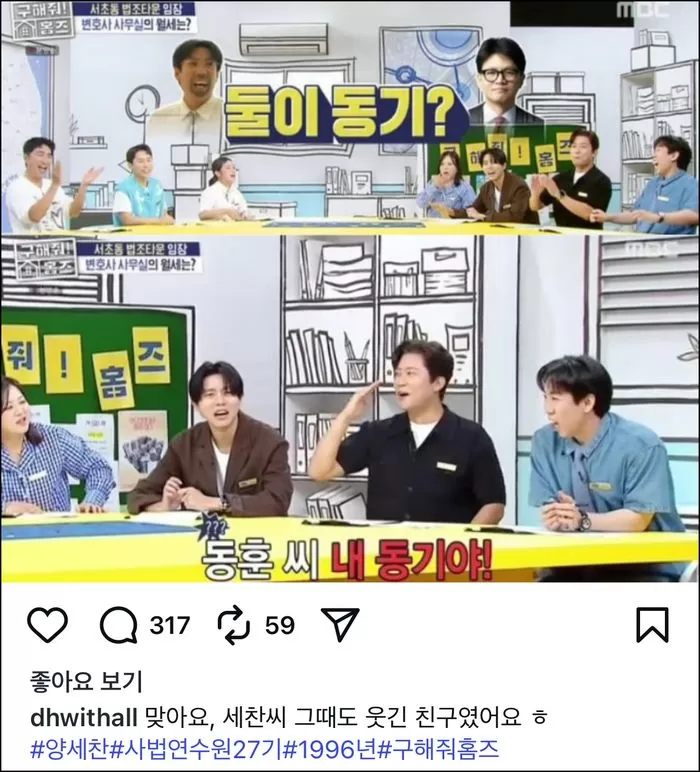View likes via 좋아요 보기
Image resolution: width=700 pixels, height=772 pixels.
[85, 682]
